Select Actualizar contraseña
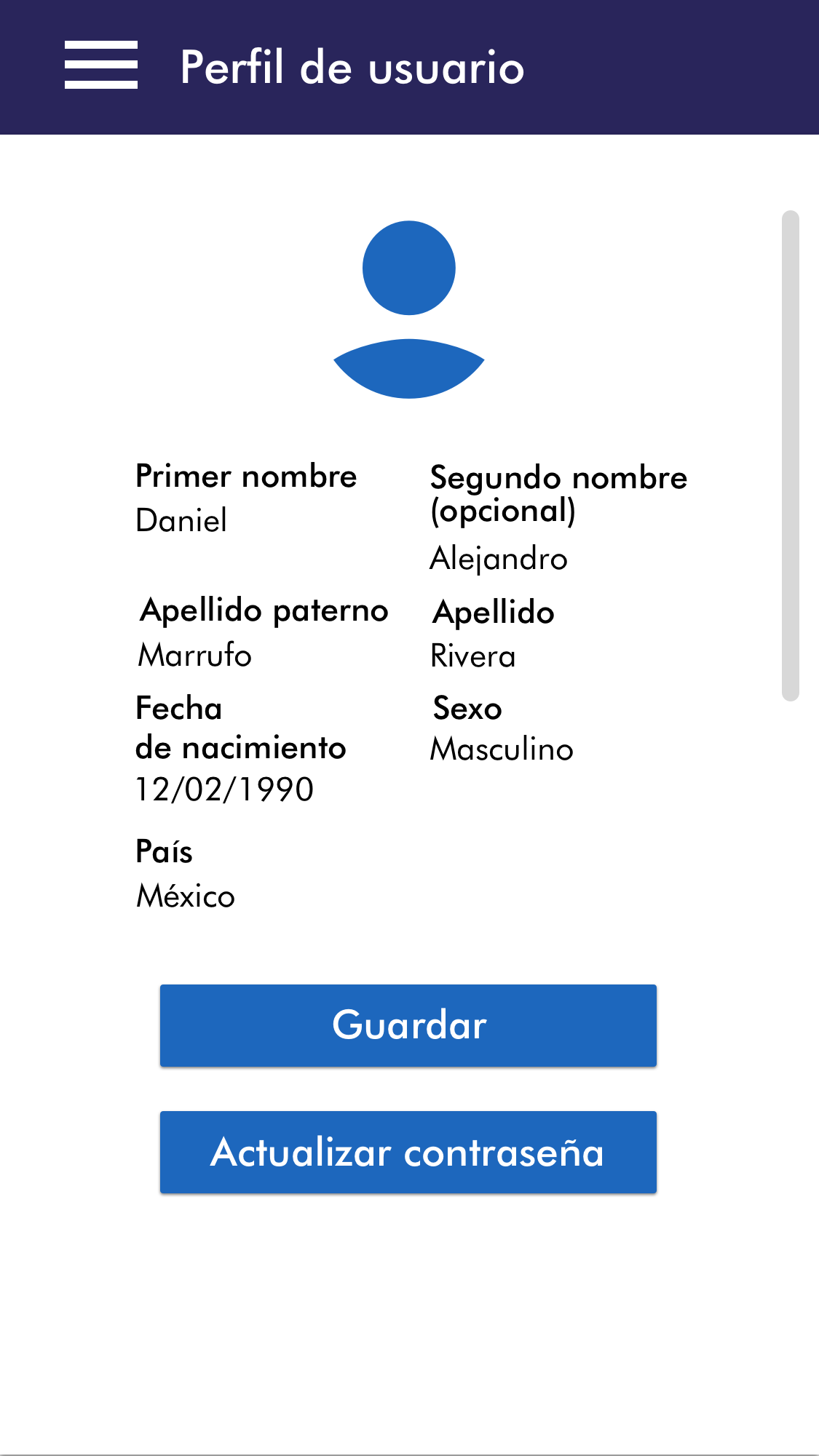The image size is (819, 1456). click(x=408, y=1152)
